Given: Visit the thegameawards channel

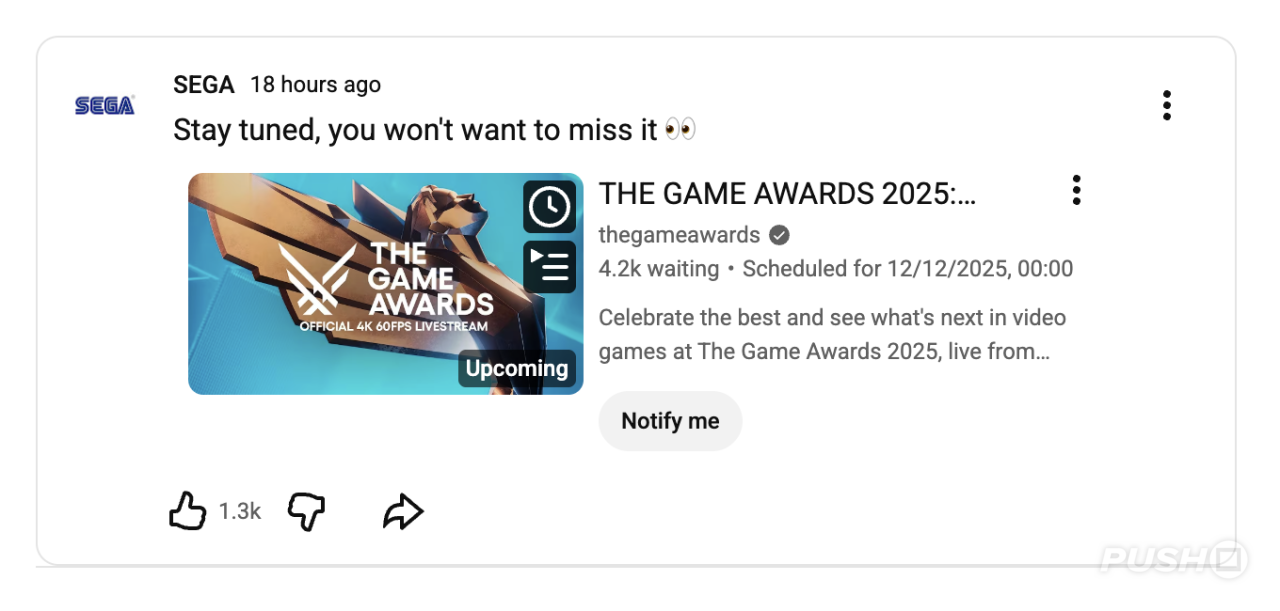Looking at the screenshot, I should [679, 235].
